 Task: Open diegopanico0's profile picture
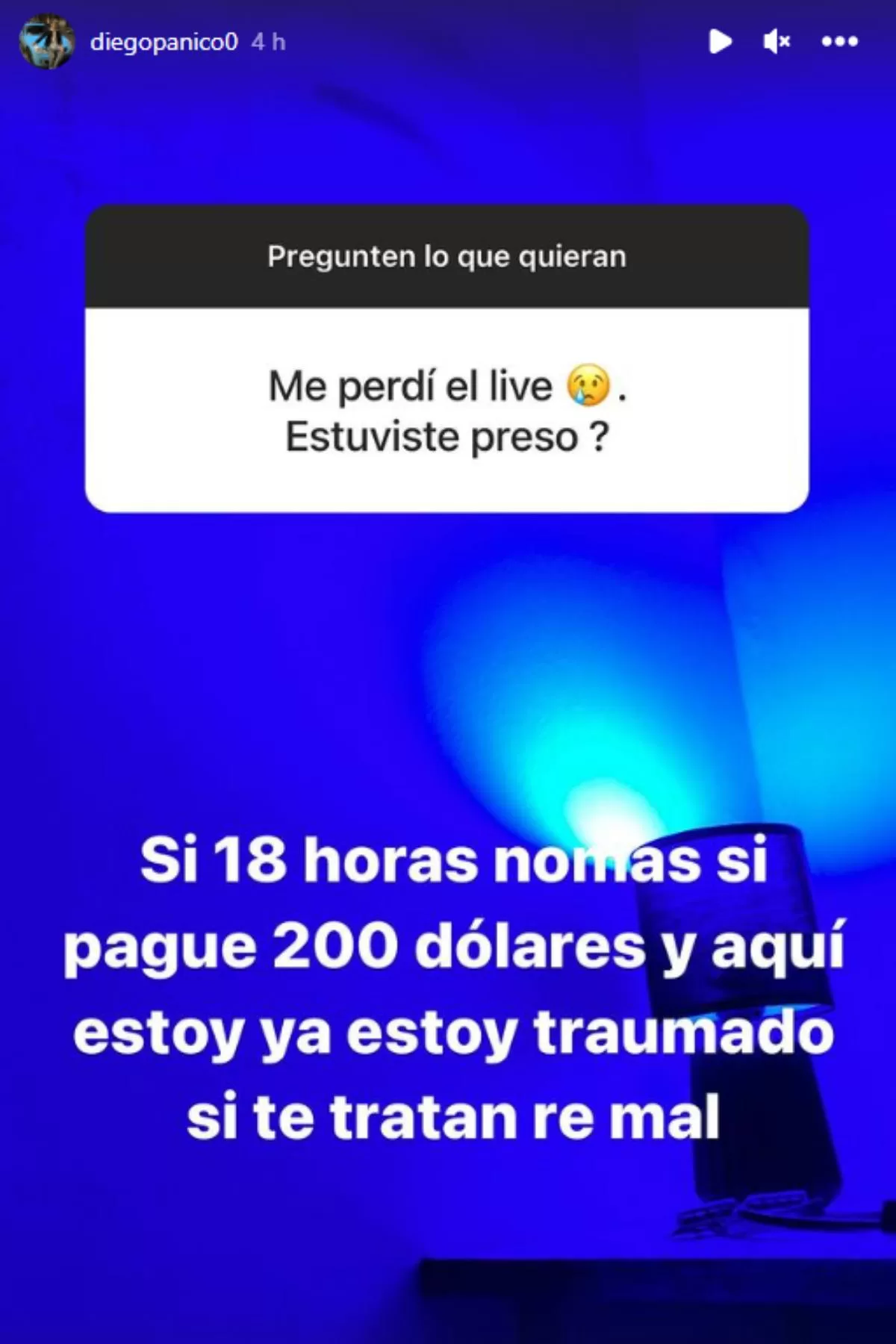[46, 42]
